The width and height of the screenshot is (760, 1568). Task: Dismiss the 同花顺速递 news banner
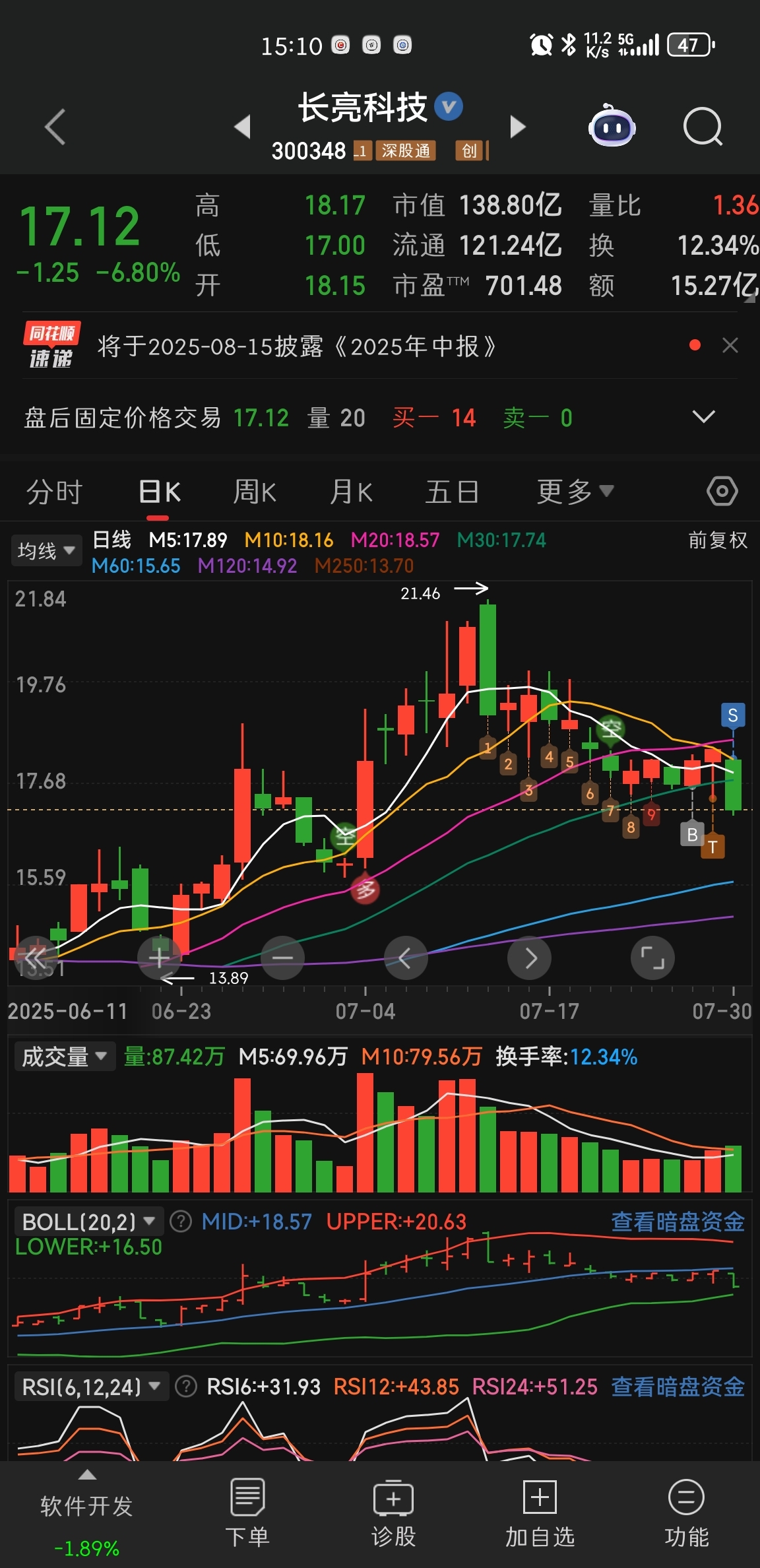pyautogui.click(x=730, y=345)
